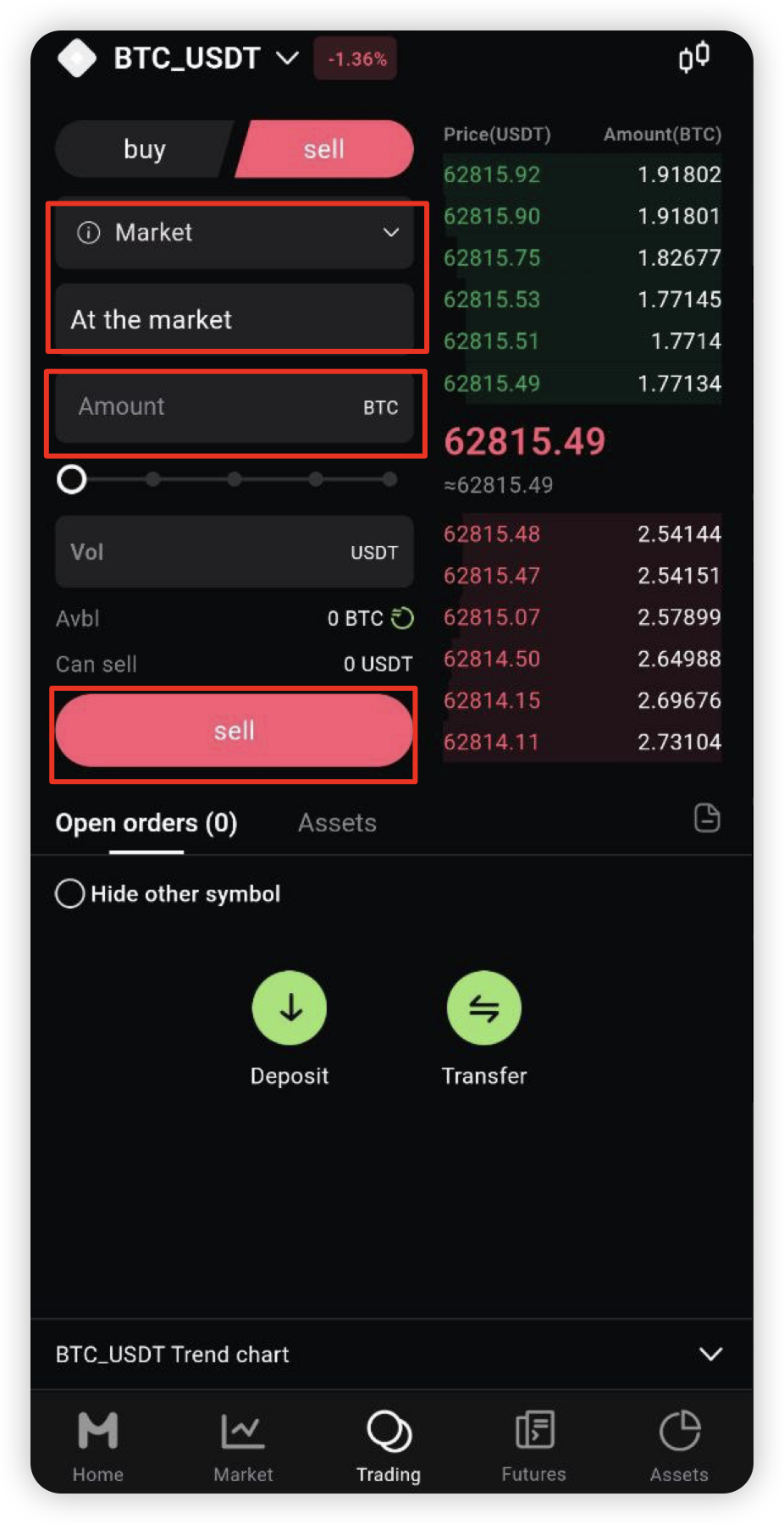Screen dimensions: 784x1524
Task: Tap the Amount BTC input field
Action: point(235,407)
